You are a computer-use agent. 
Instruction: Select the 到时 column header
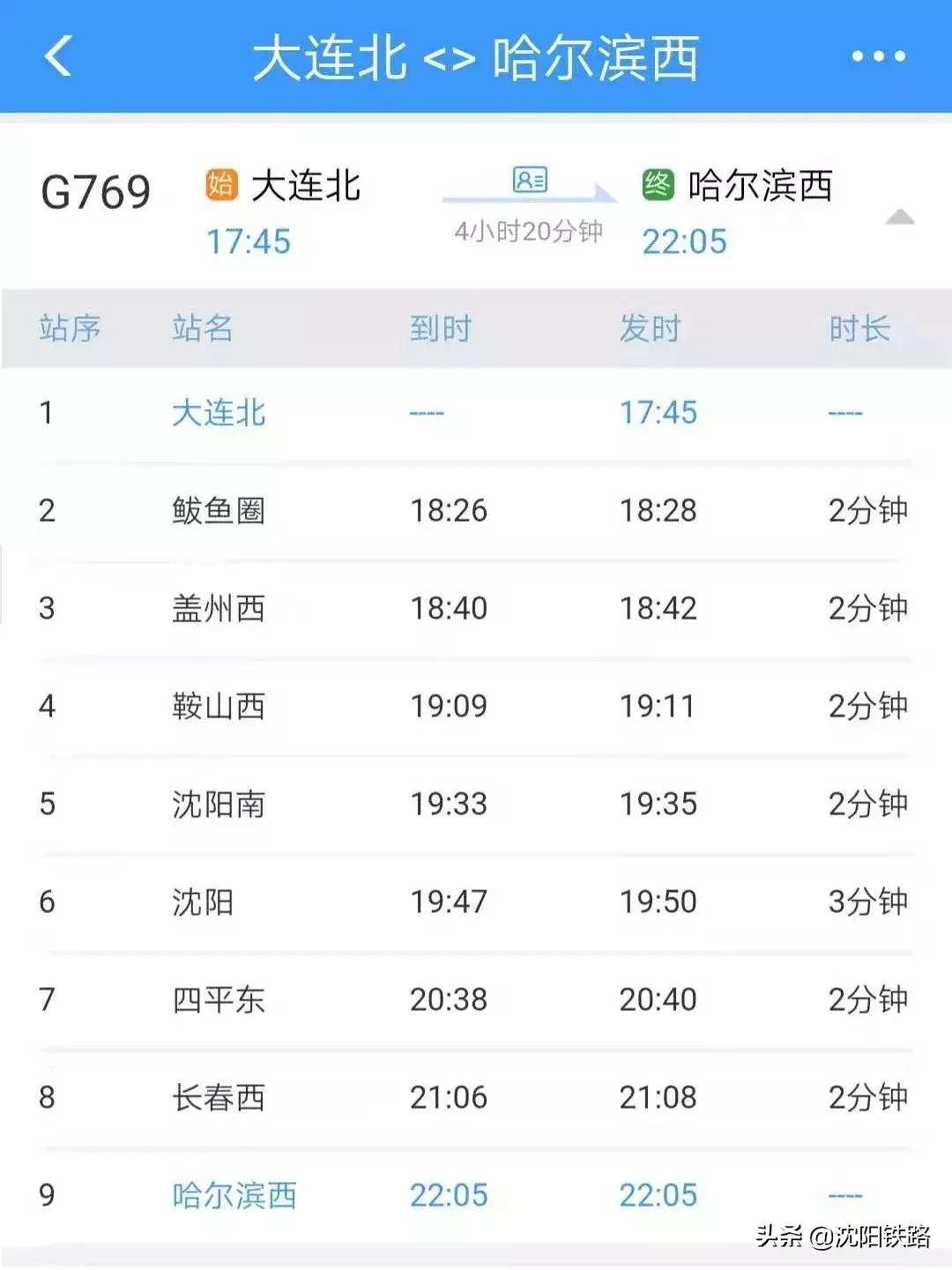438,330
